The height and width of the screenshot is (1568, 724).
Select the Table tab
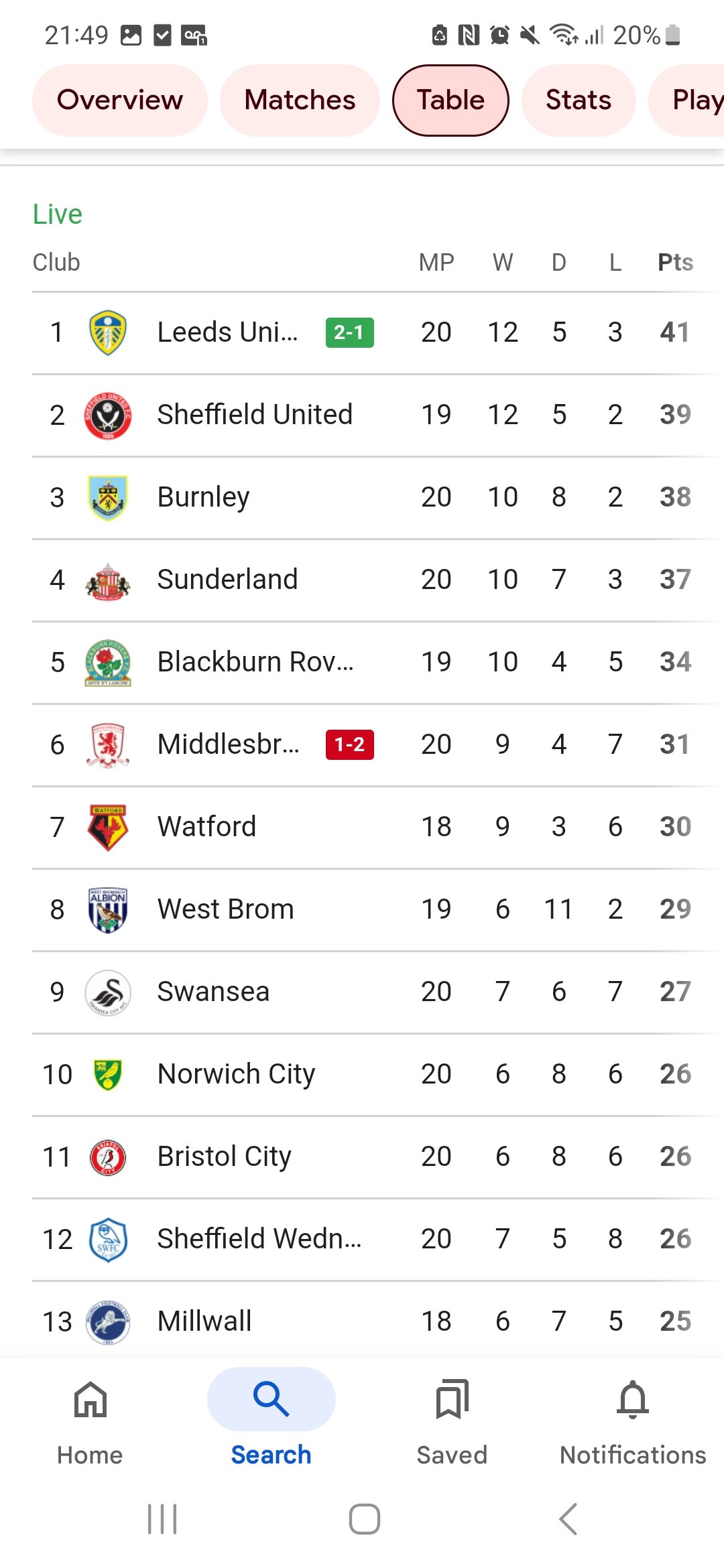coord(450,101)
